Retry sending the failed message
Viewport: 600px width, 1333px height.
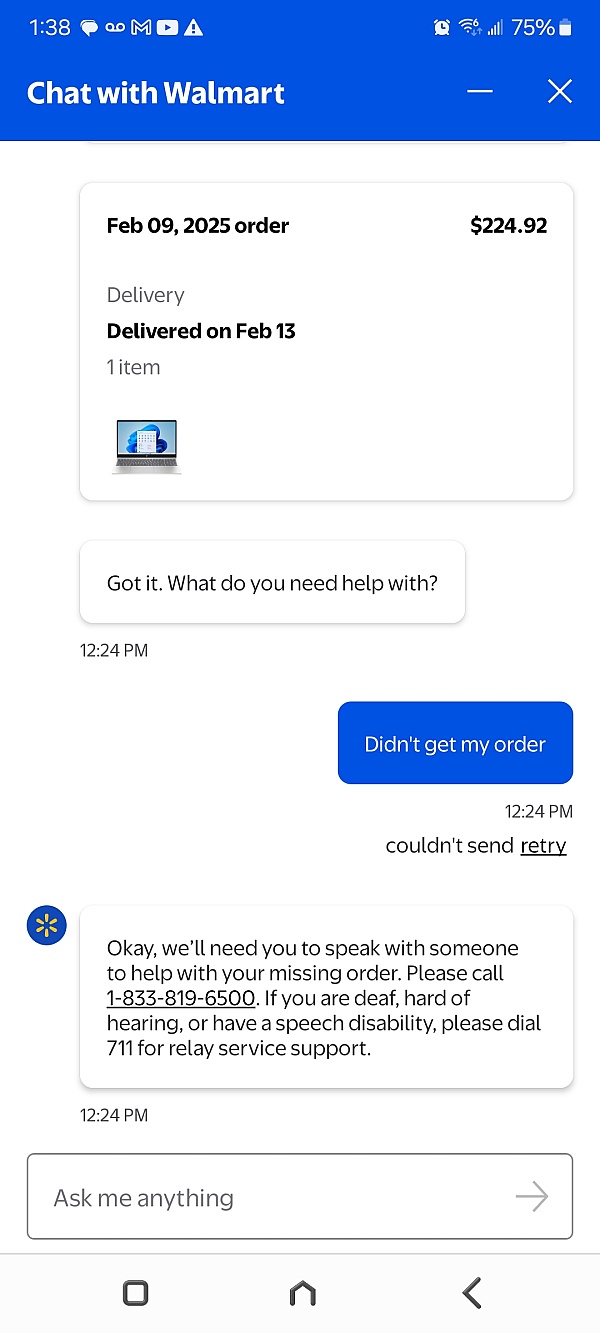click(x=543, y=846)
